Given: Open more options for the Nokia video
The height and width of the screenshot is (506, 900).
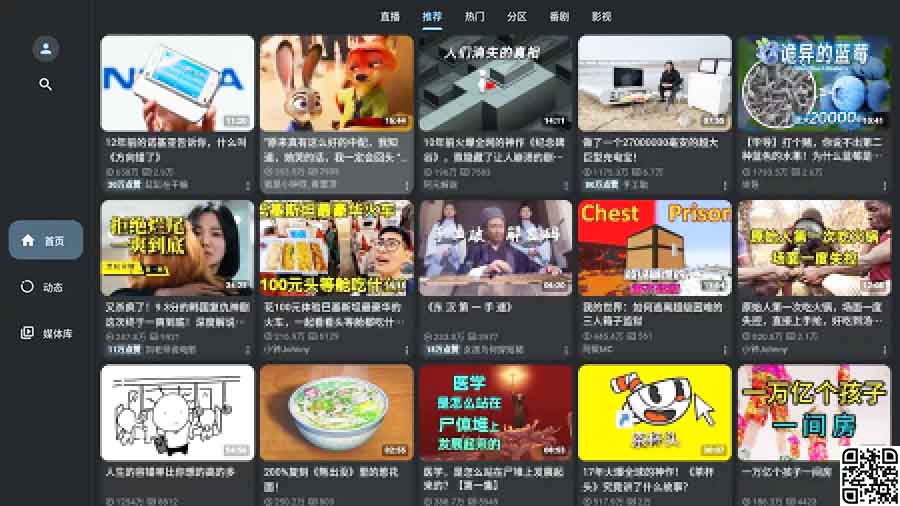Looking at the screenshot, I should tap(247, 185).
